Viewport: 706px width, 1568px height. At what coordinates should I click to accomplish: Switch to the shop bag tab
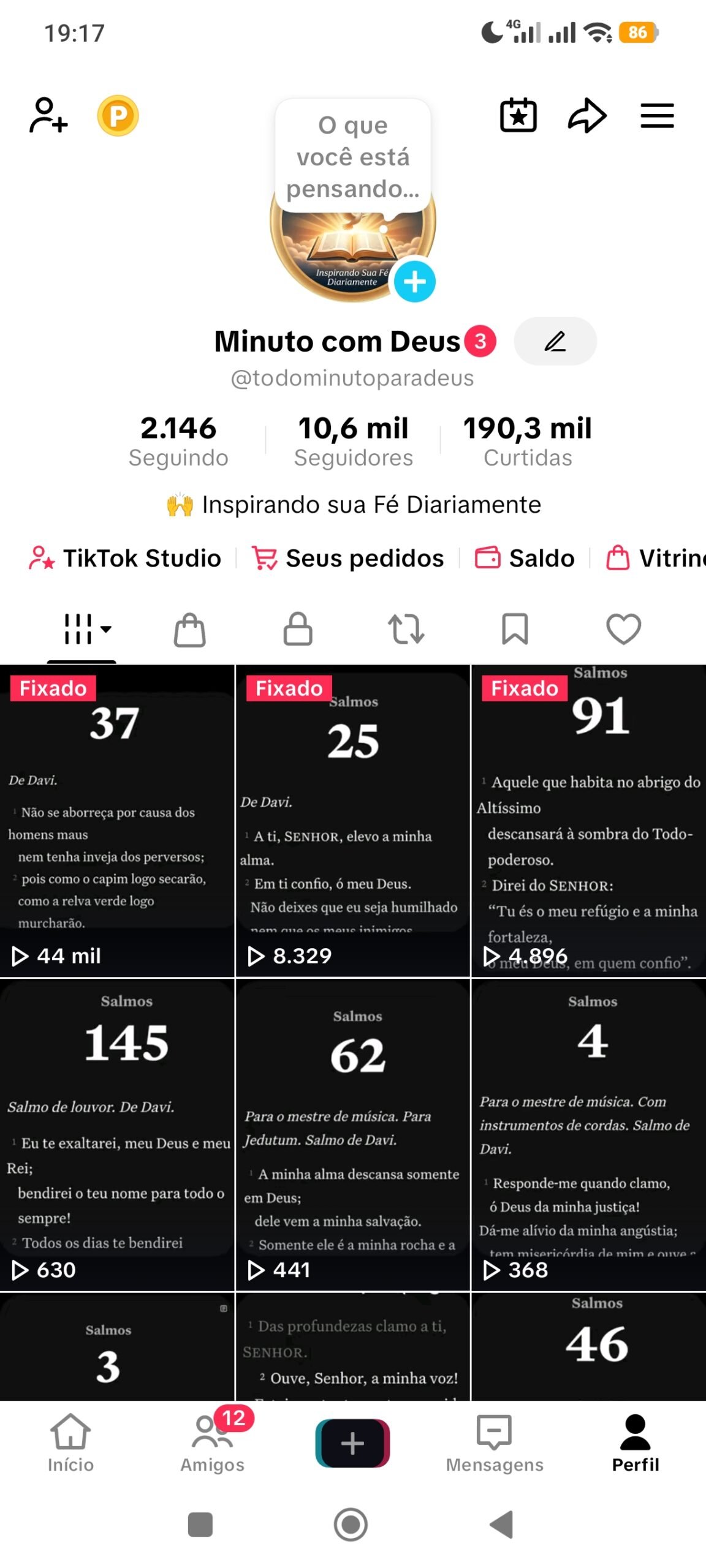pyautogui.click(x=189, y=630)
